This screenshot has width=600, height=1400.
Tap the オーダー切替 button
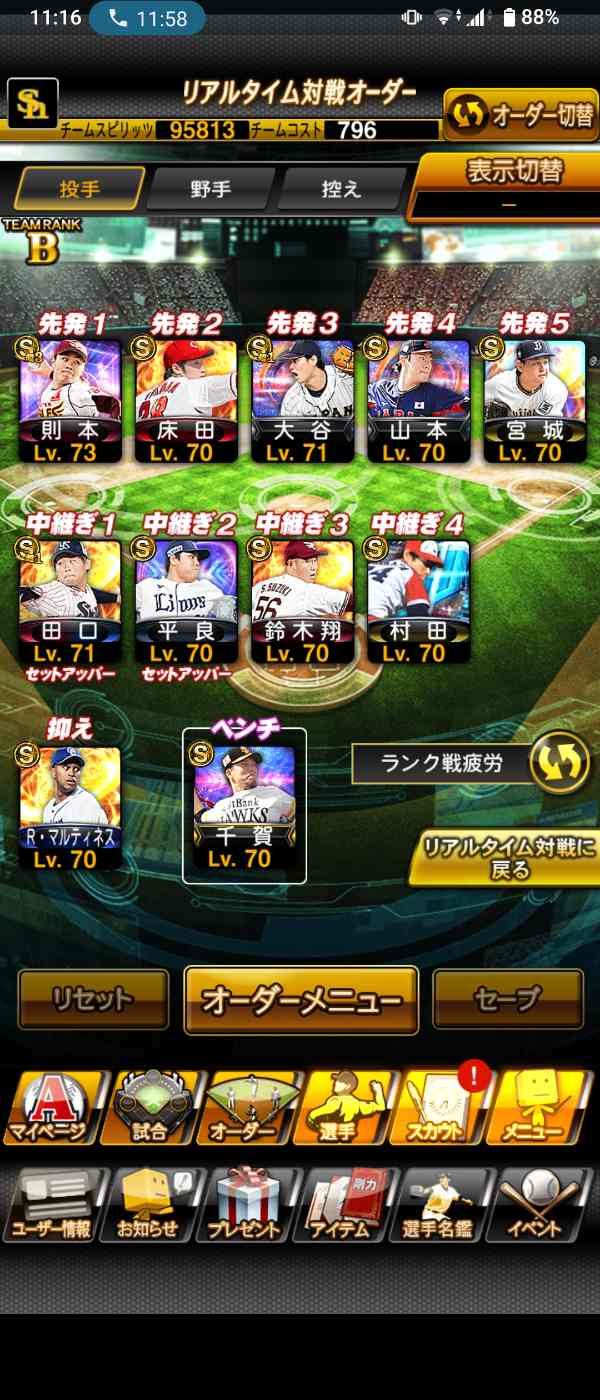[521, 115]
